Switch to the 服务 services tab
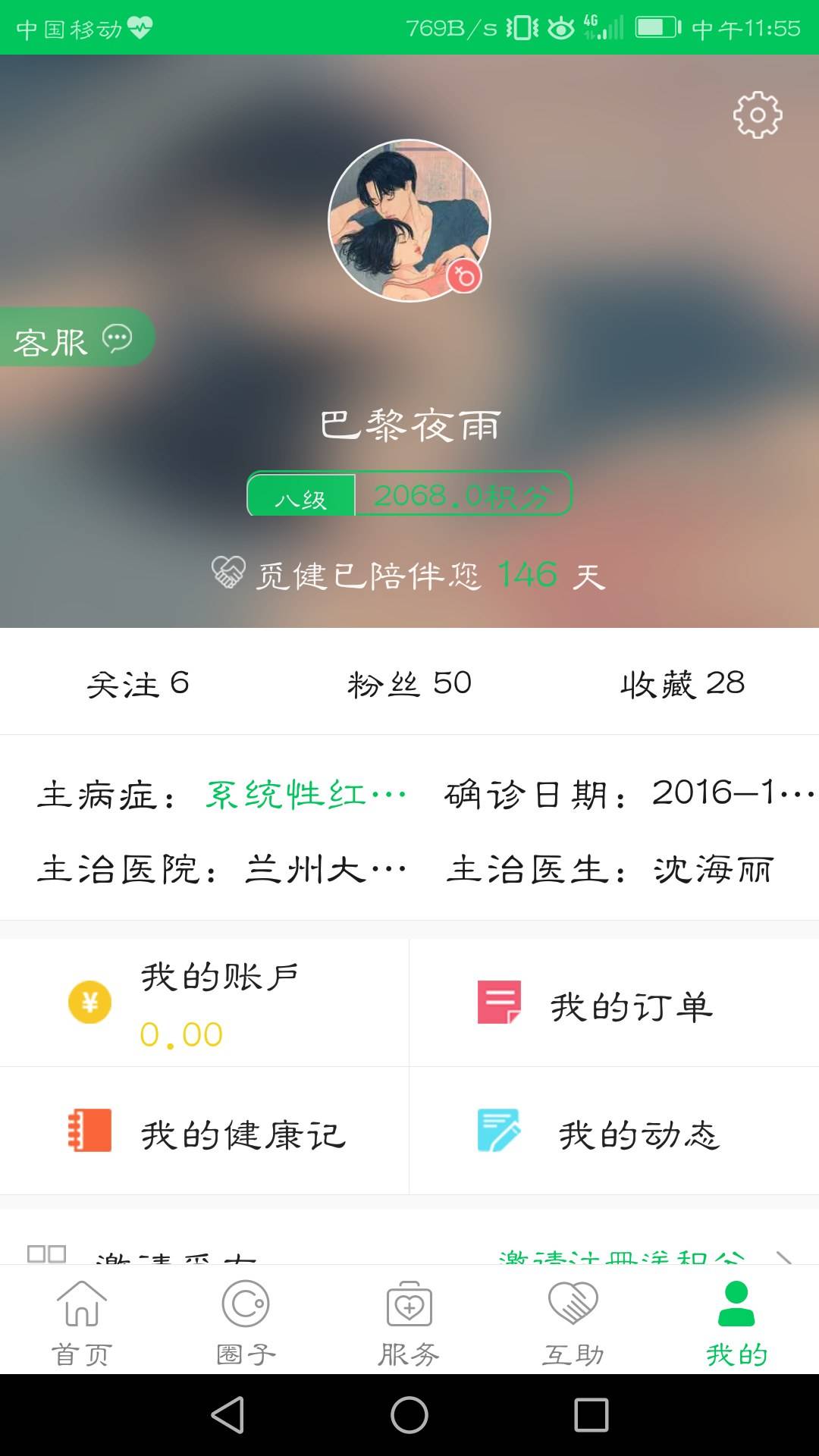Screen dimensions: 819x1456 (x=409, y=1321)
